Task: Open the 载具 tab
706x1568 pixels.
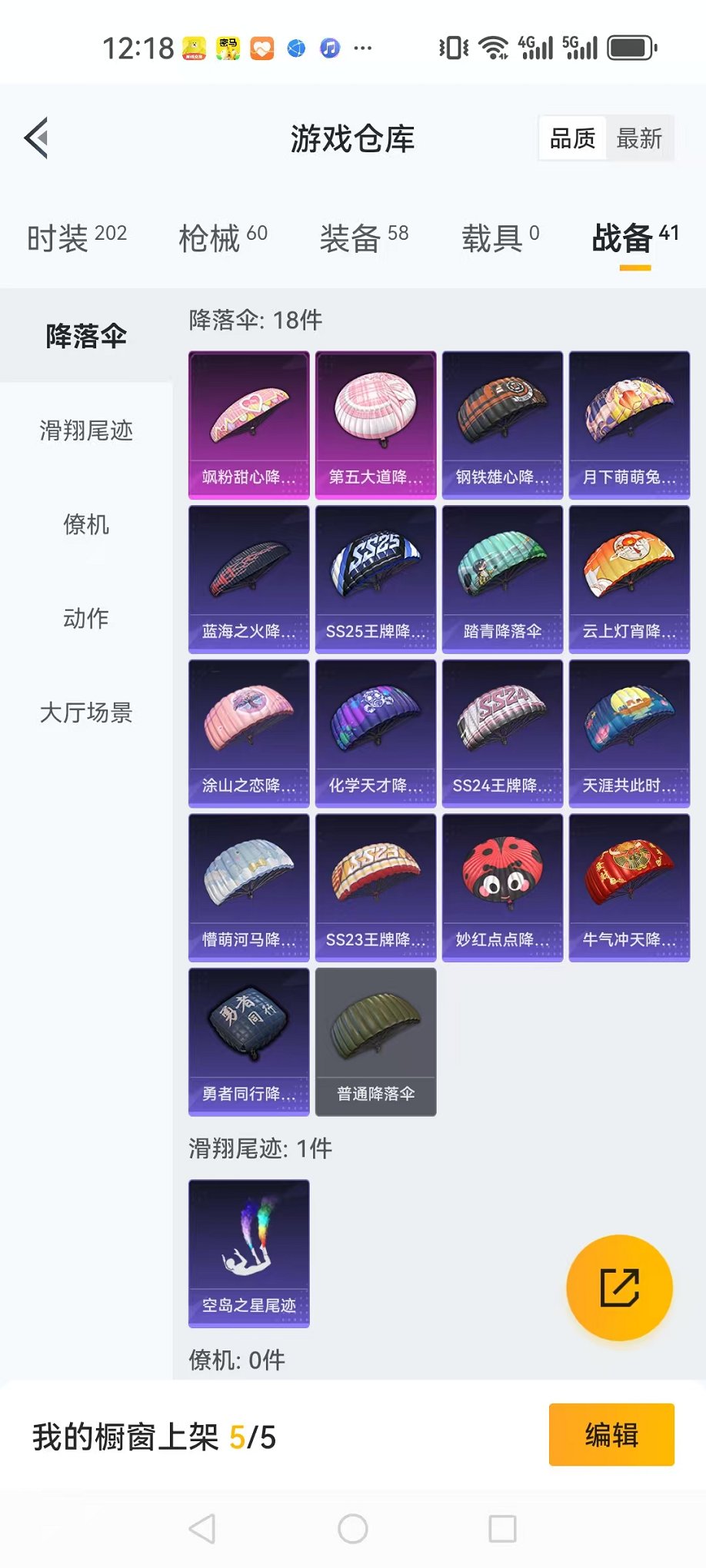Action: click(500, 238)
